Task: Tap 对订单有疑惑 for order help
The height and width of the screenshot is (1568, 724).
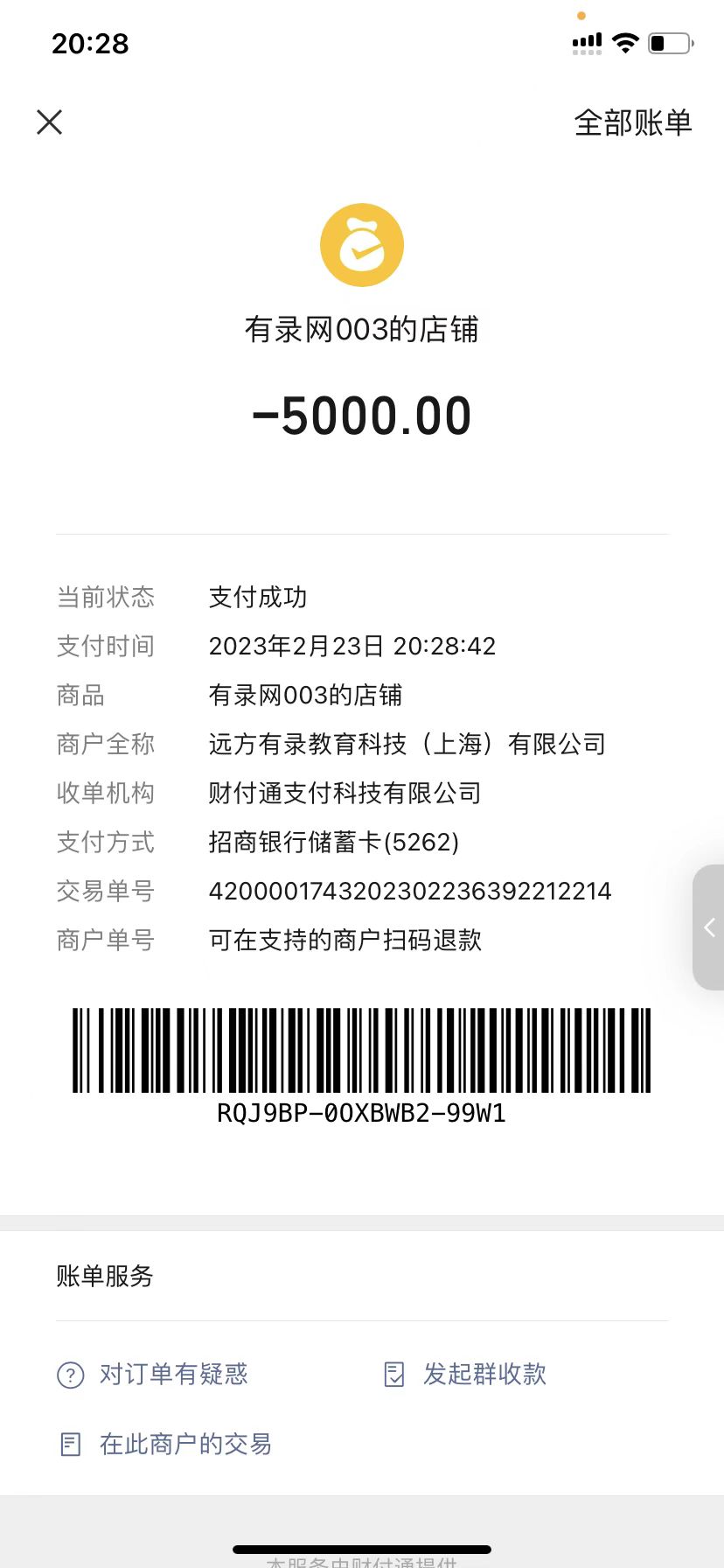Action: tap(154, 1374)
